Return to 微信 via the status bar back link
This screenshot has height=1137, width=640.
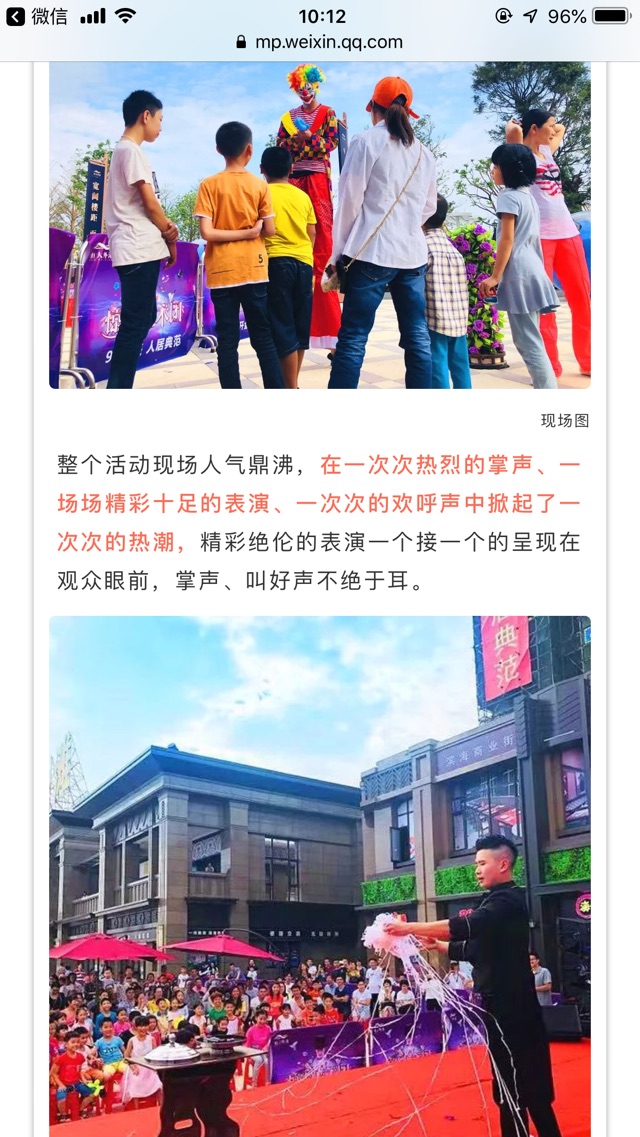(x=37, y=16)
